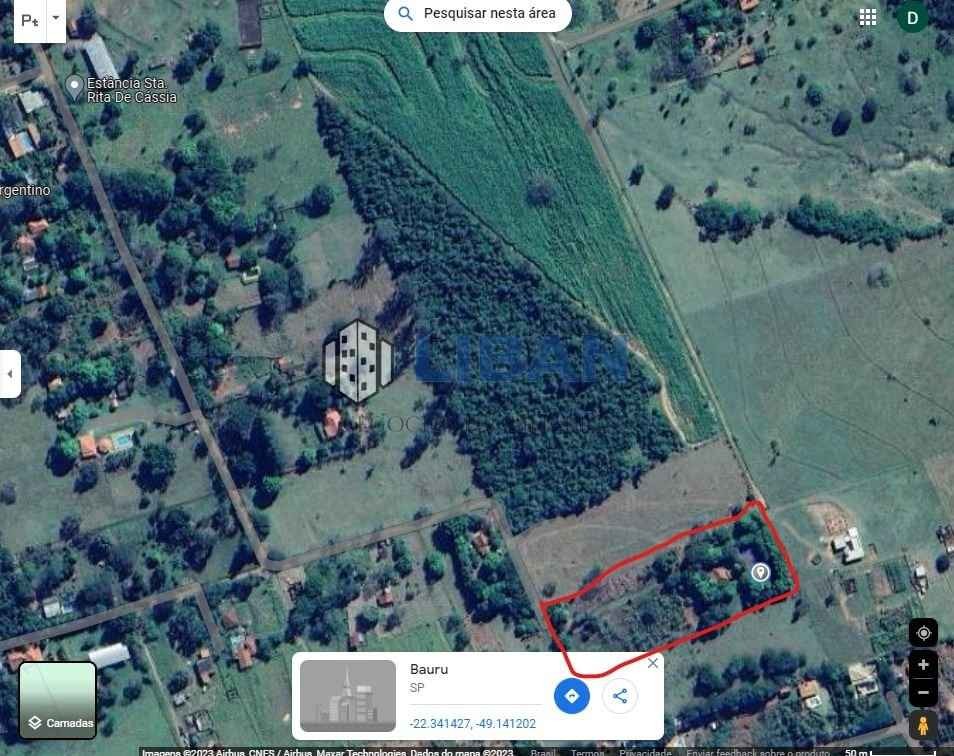The image size is (954, 756).
Task: Open the Camadas layers selector
Action: tap(58, 700)
